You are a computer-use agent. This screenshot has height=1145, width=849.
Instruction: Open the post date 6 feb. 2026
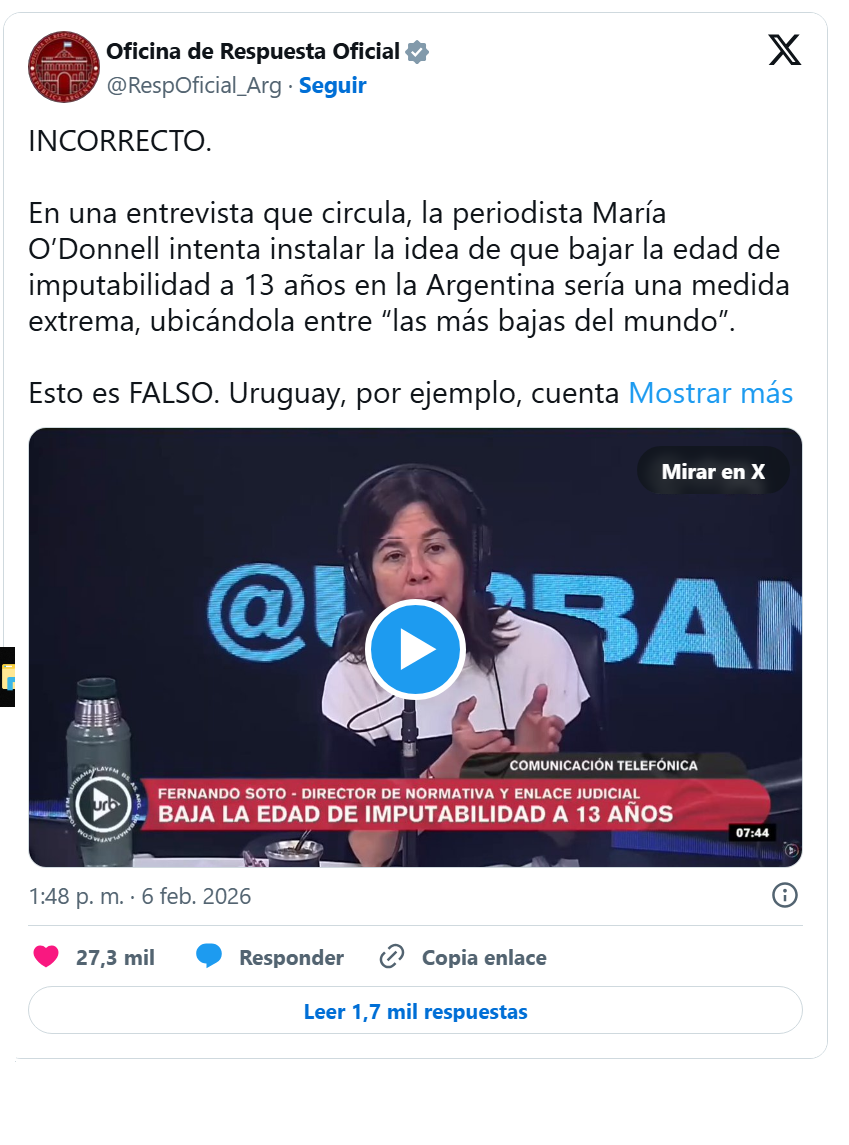[140, 896]
